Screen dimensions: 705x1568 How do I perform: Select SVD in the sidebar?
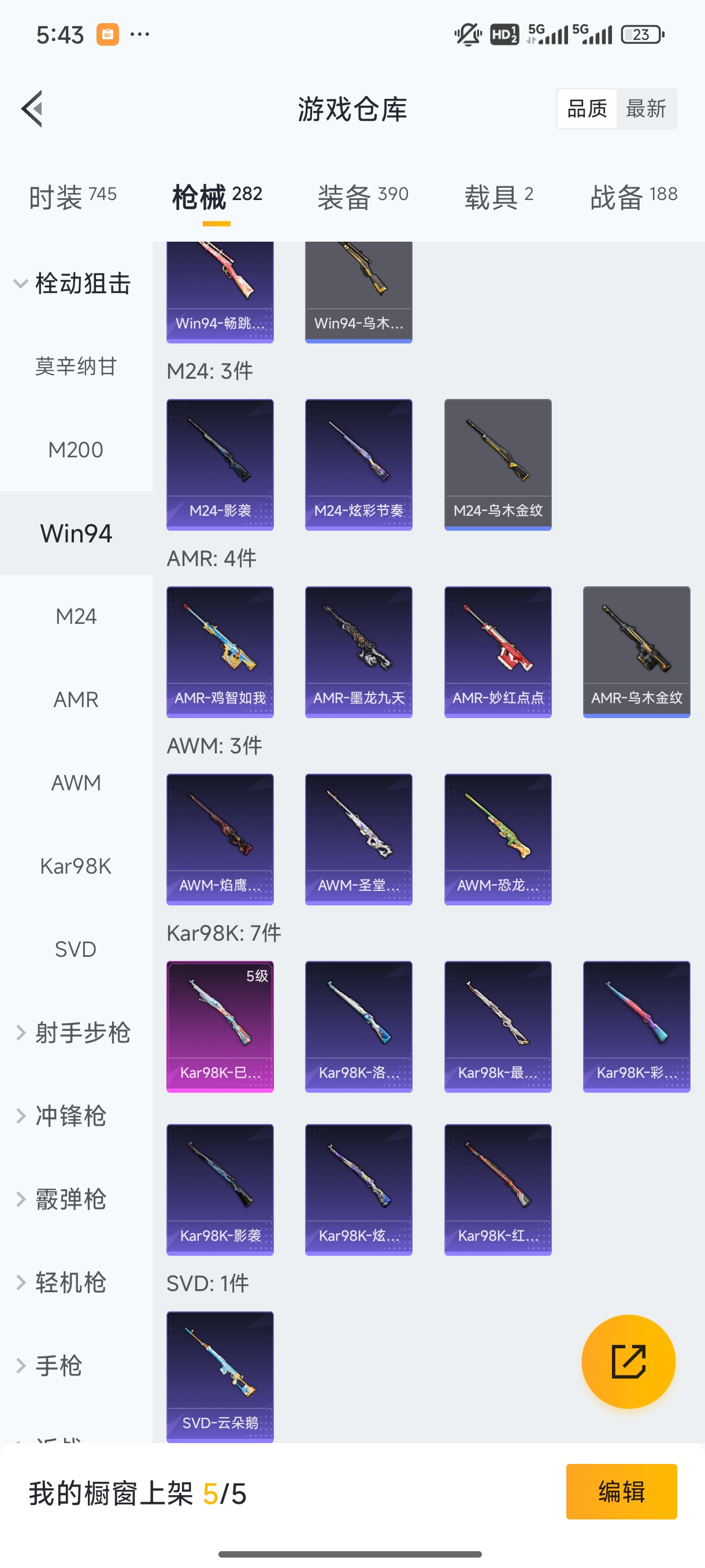tap(76, 948)
